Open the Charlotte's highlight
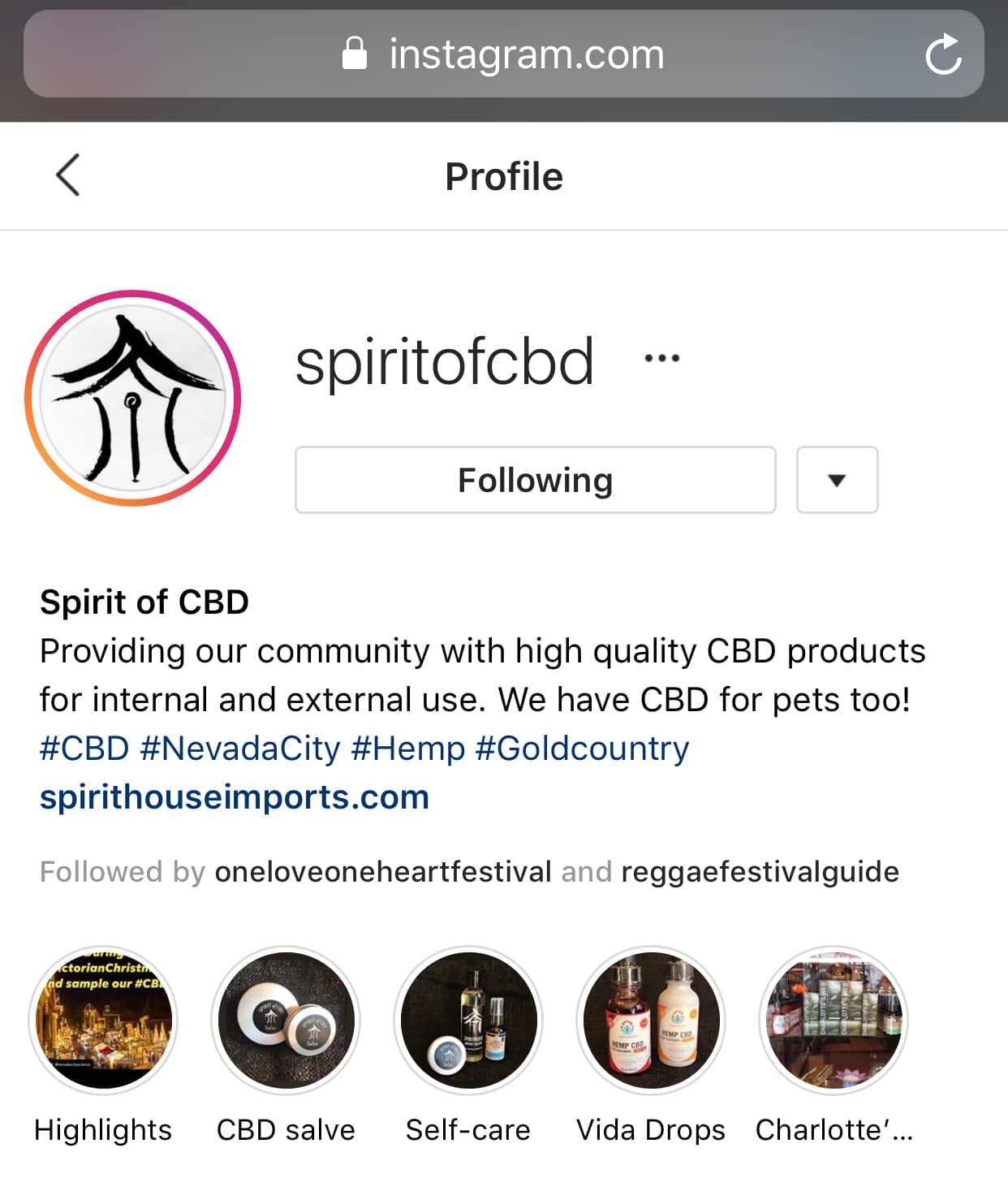Image resolution: width=1008 pixels, height=1178 pixels. pyautogui.click(x=834, y=1020)
